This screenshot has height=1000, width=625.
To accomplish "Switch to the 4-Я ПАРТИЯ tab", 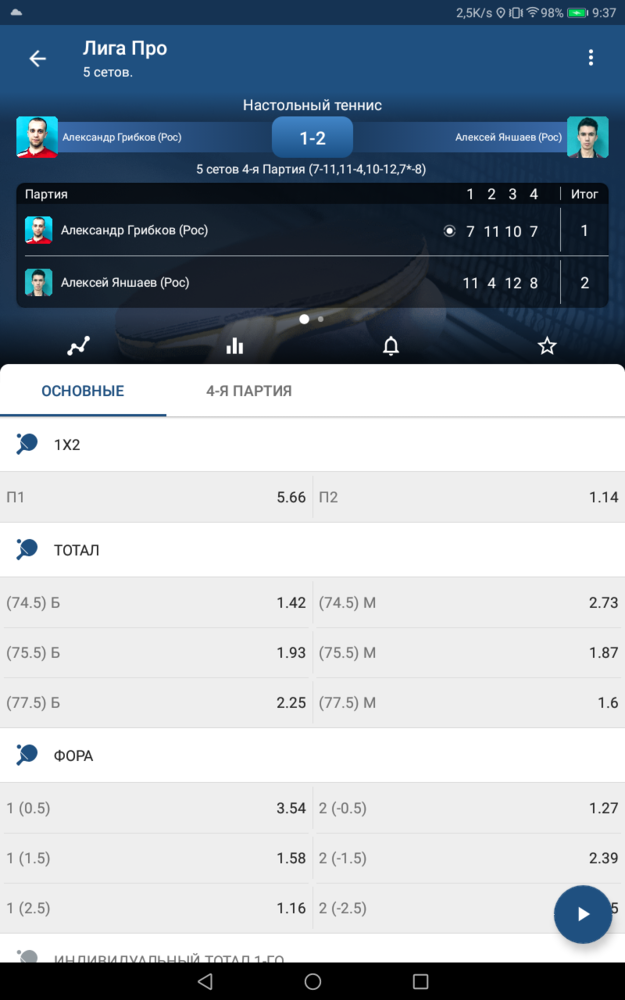I will pos(249,391).
